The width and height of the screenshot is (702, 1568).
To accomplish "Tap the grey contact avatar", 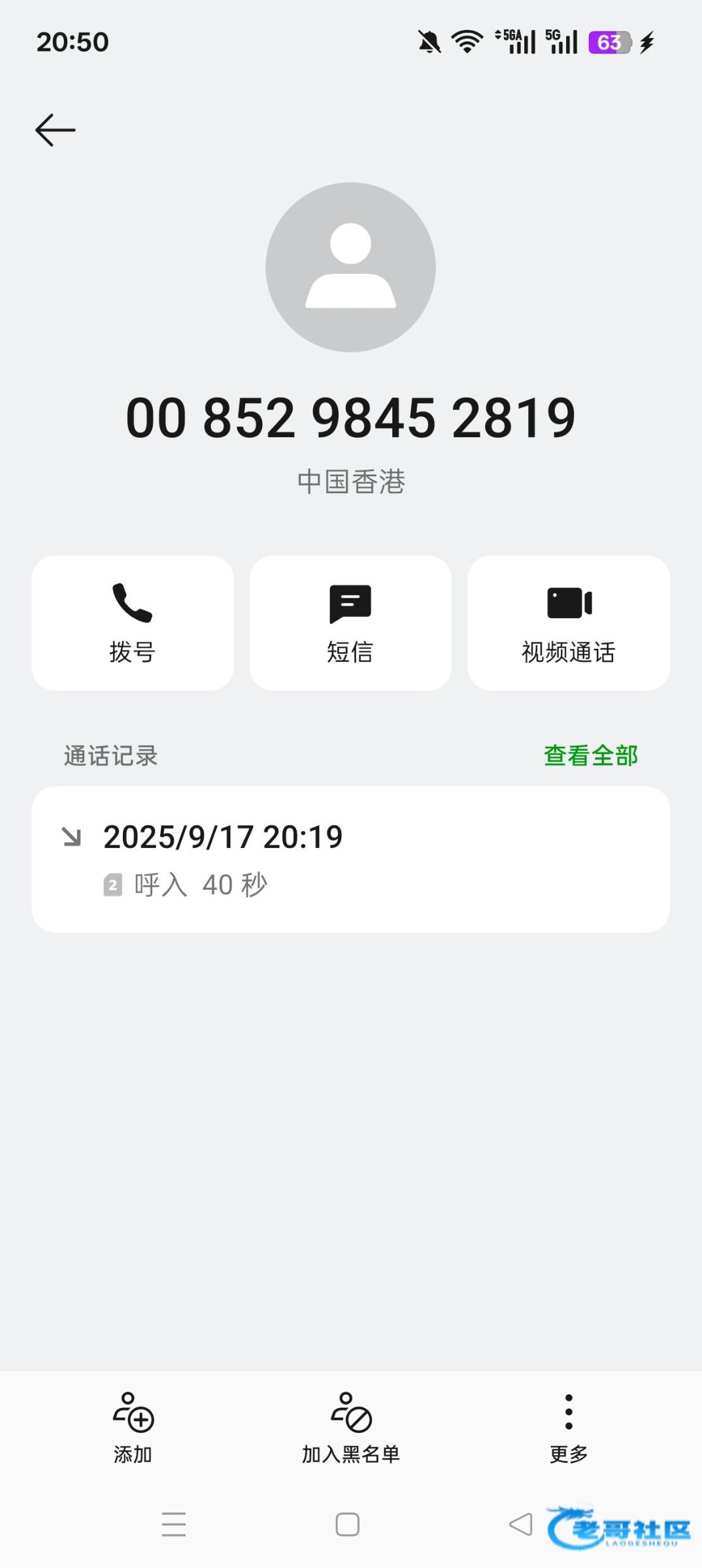I will 350,267.
